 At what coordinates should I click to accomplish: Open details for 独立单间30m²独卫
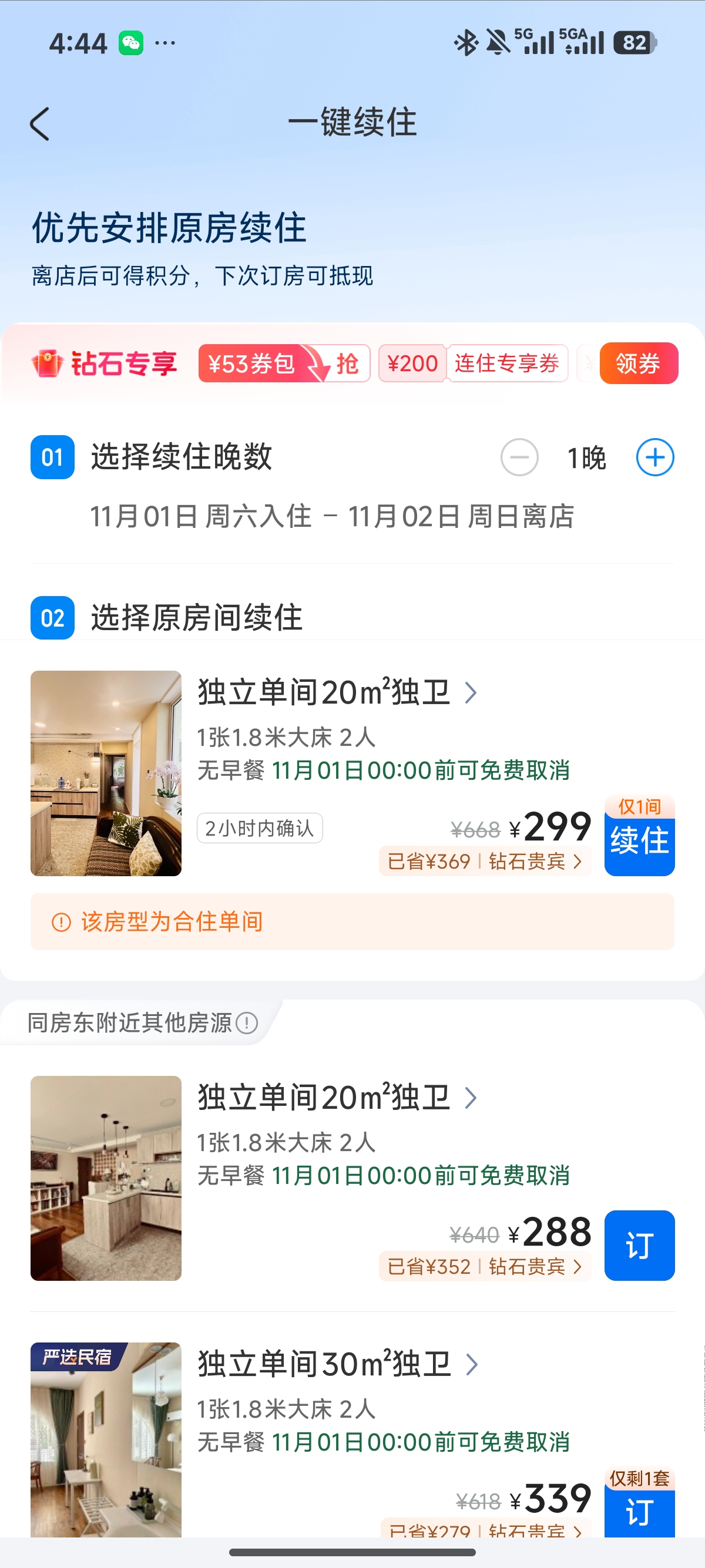click(x=337, y=1364)
